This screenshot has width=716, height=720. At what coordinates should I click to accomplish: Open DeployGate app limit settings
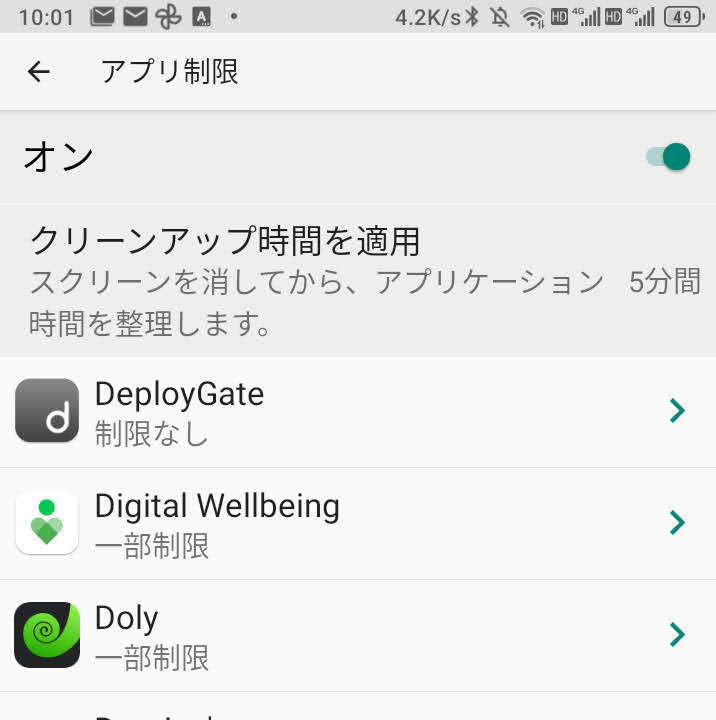(358, 411)
